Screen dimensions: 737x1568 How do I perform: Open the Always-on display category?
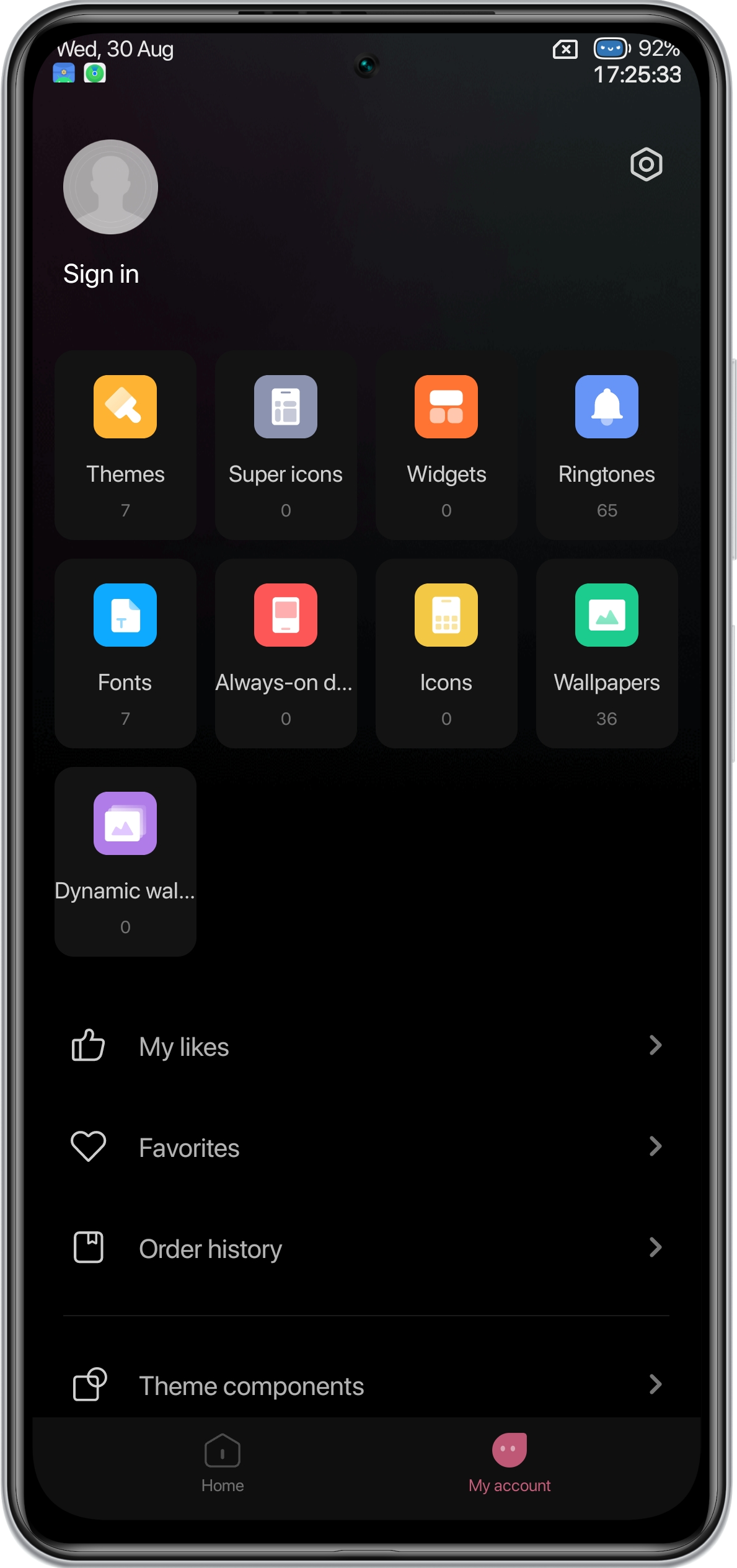[x=286, y=653]
